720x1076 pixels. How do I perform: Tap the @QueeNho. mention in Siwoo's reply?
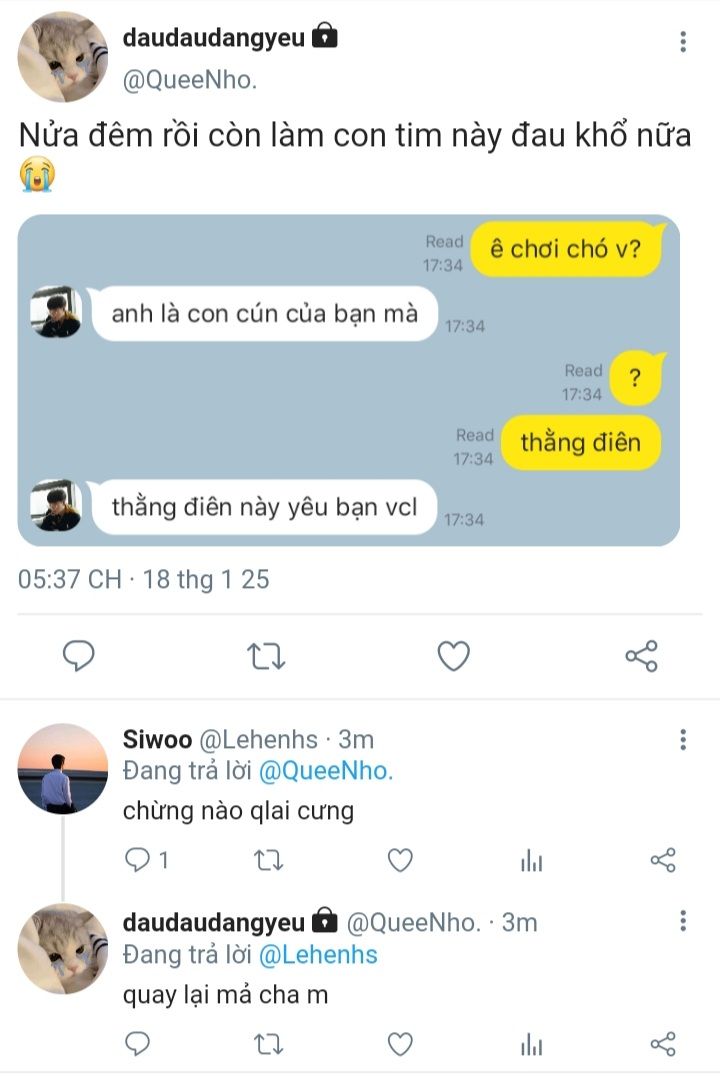[x=327, y=771]
